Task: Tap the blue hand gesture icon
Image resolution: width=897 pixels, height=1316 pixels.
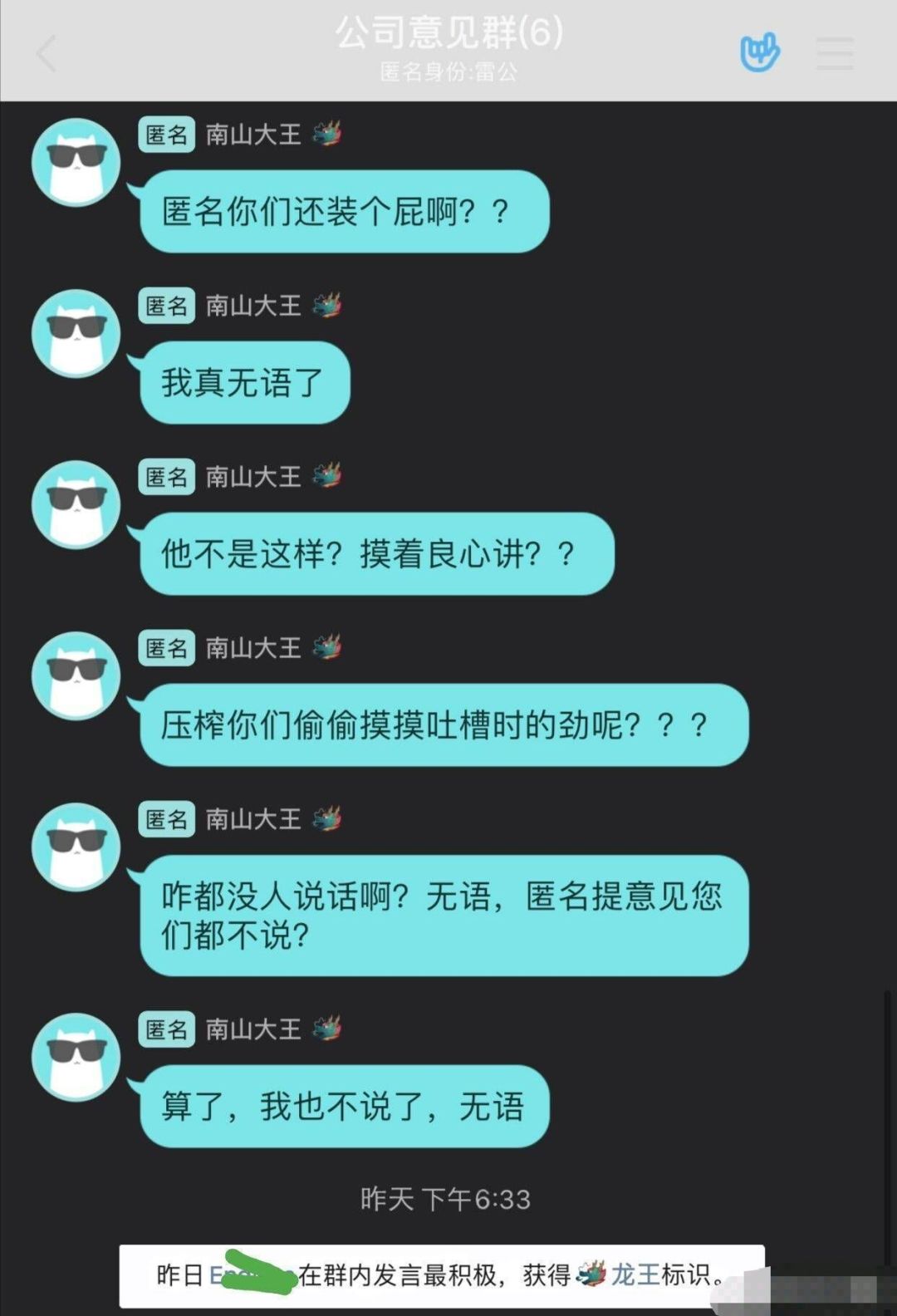Action: point(759,52)
